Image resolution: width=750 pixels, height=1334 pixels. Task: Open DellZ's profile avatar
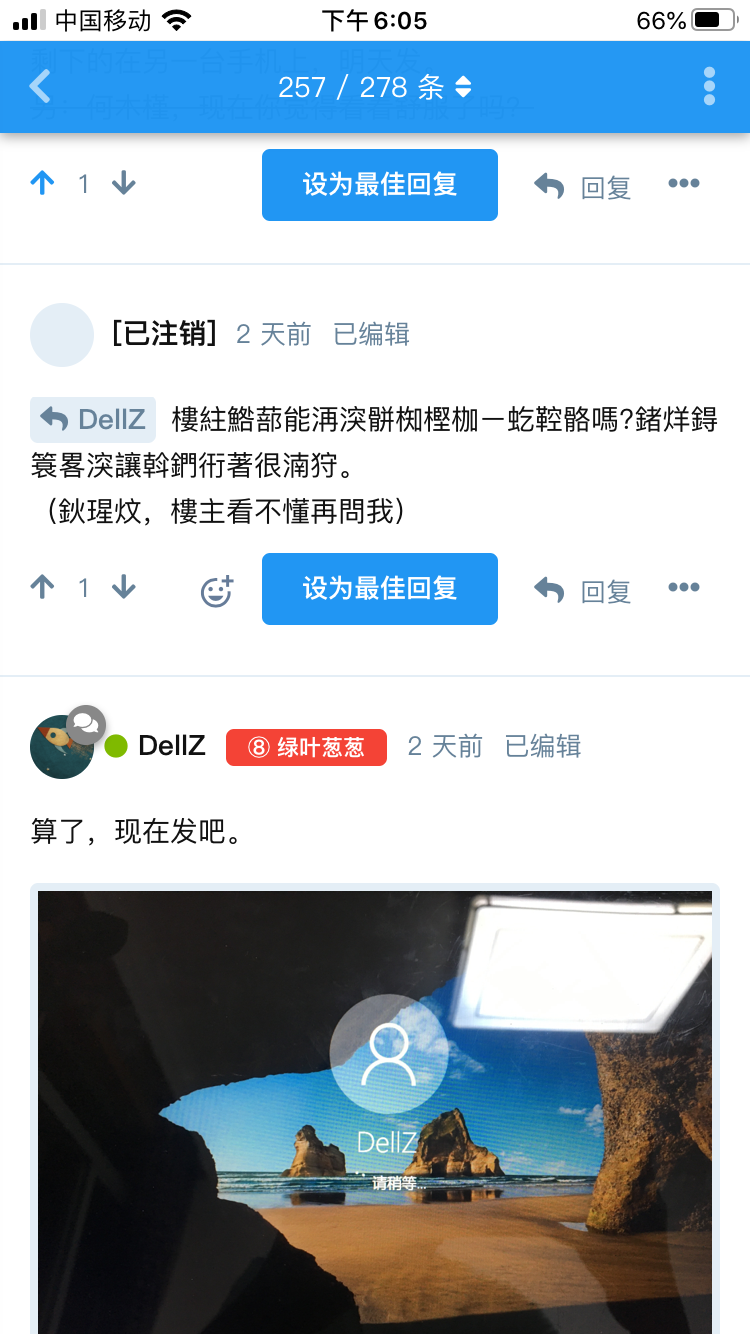(x=62, y=746)
